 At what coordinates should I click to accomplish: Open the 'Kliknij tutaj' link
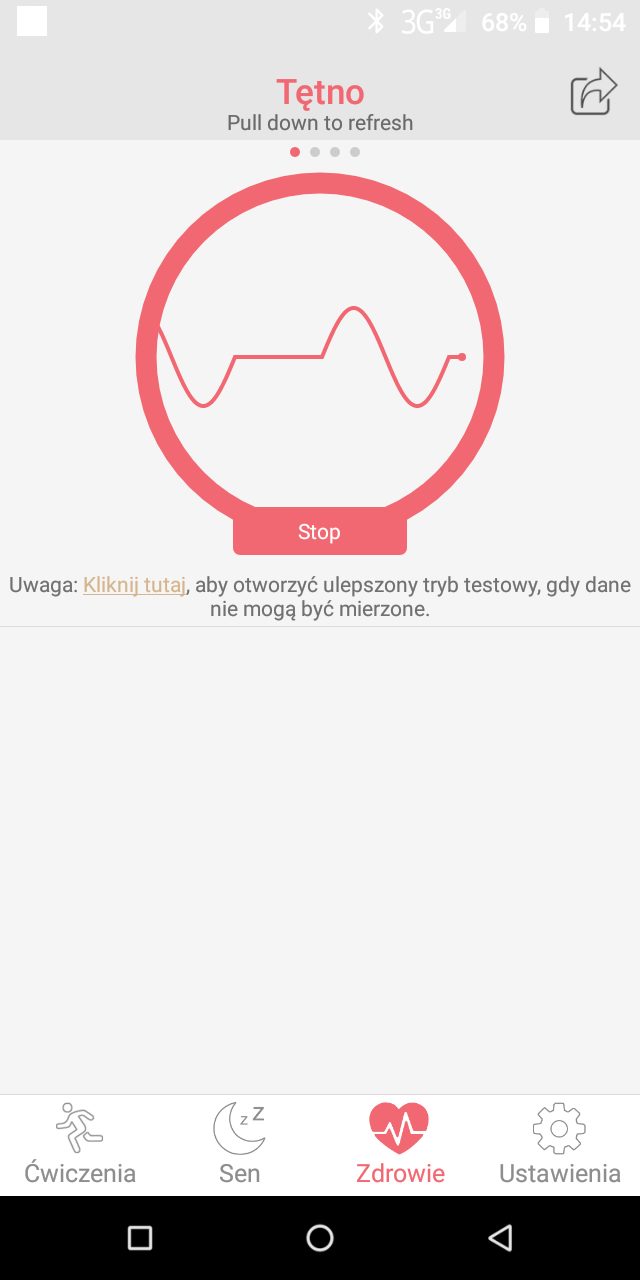(x=134, y=585)
